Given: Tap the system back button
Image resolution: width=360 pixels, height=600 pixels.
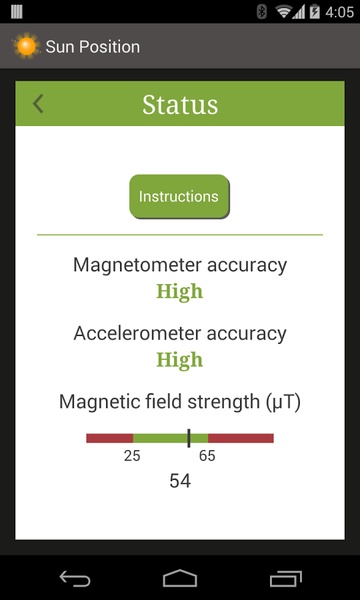Looking at the screenshot, I should 75,578.
